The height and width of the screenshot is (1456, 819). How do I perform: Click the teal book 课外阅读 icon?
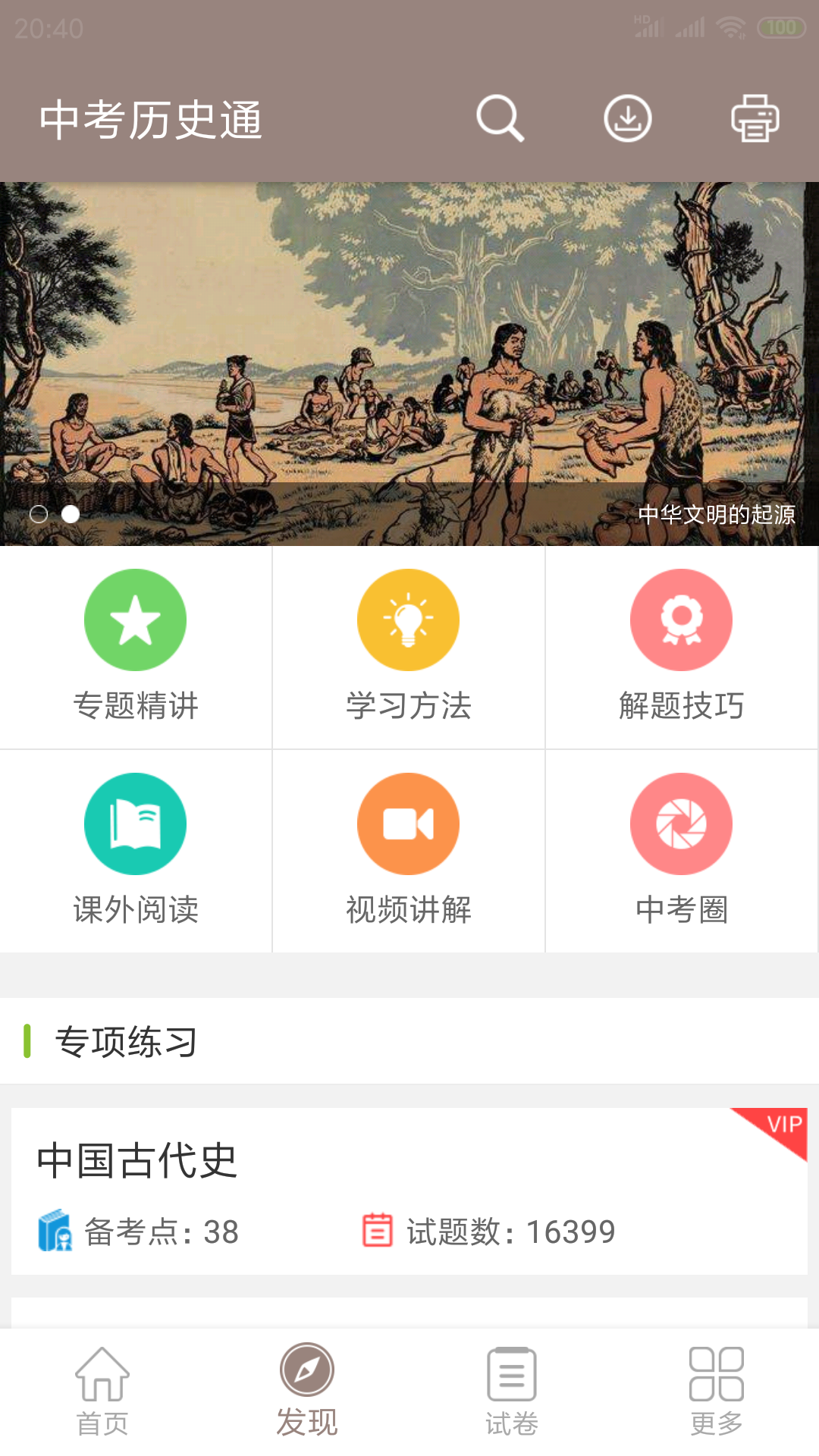135,824
